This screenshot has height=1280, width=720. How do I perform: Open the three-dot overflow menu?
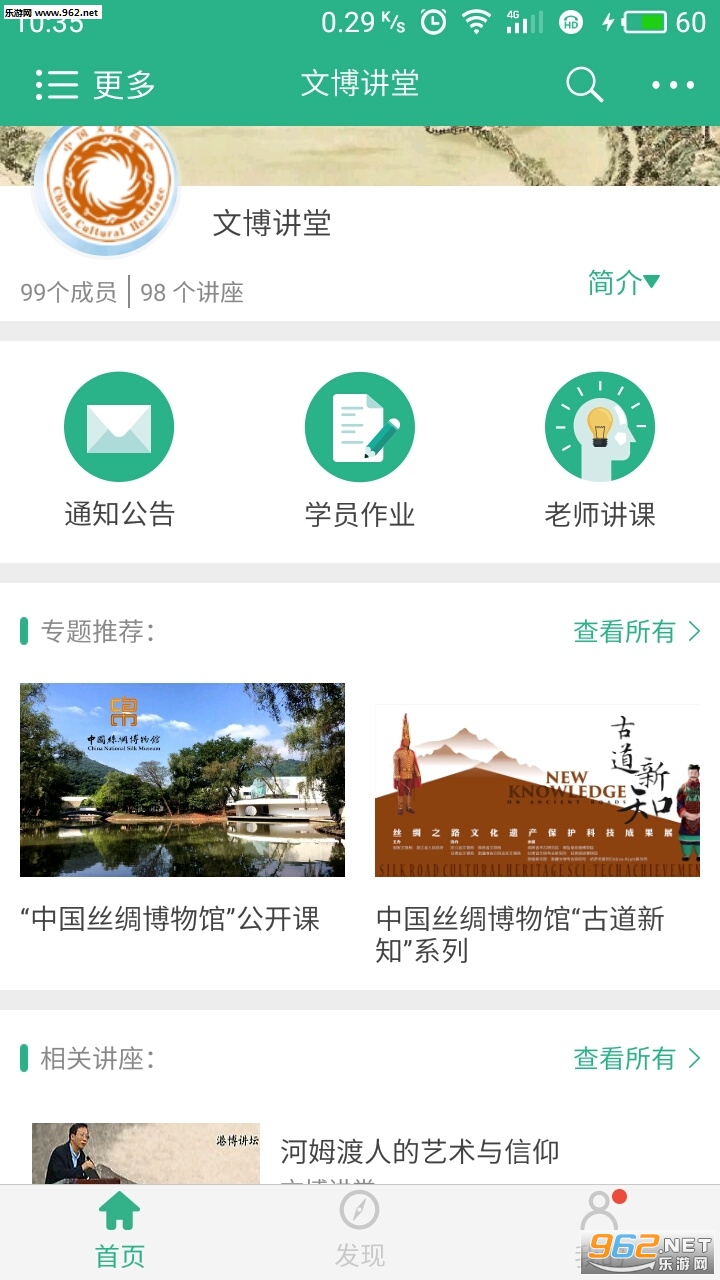click(672, 84)
